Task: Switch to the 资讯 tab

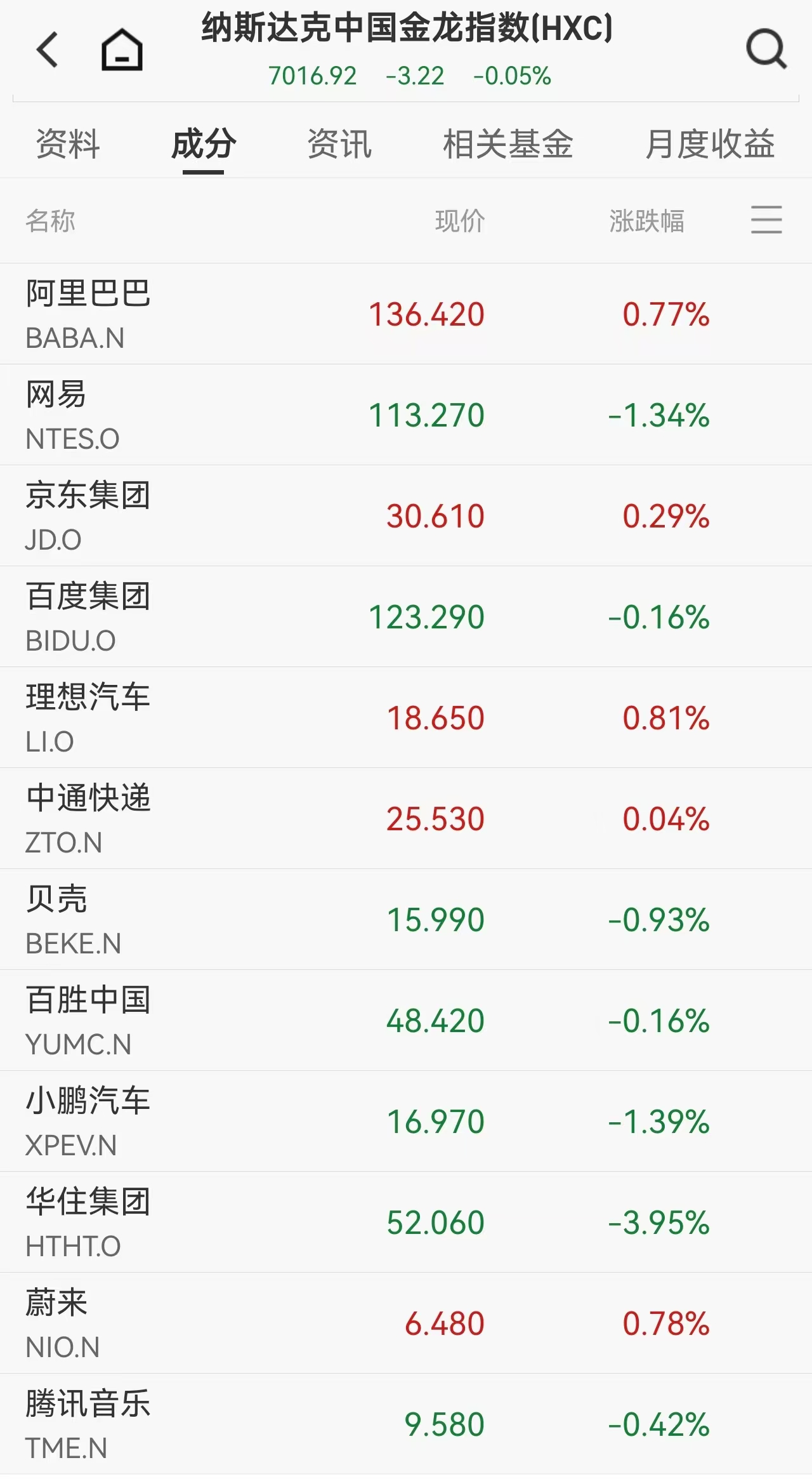Action: (339, 144)
